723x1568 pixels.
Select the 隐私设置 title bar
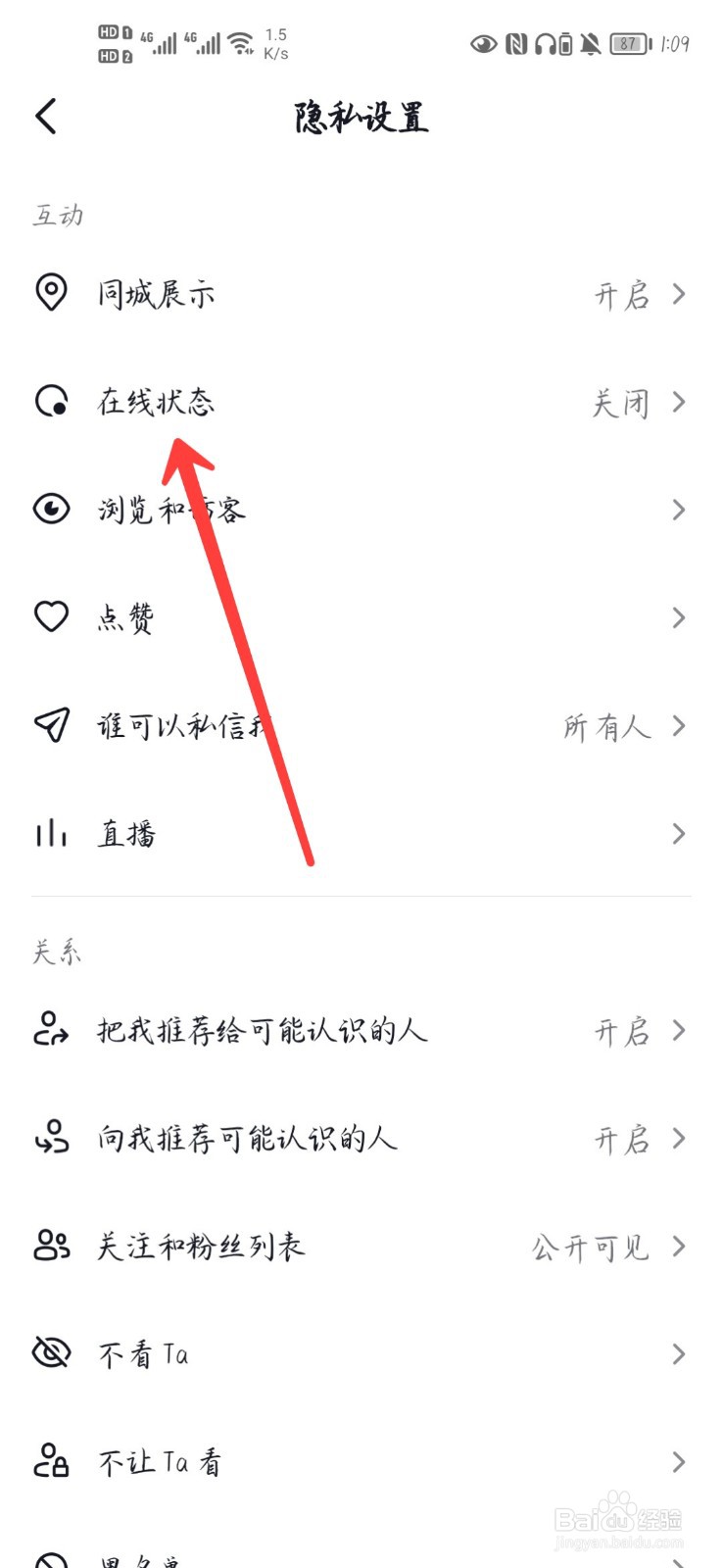point(361,116)
